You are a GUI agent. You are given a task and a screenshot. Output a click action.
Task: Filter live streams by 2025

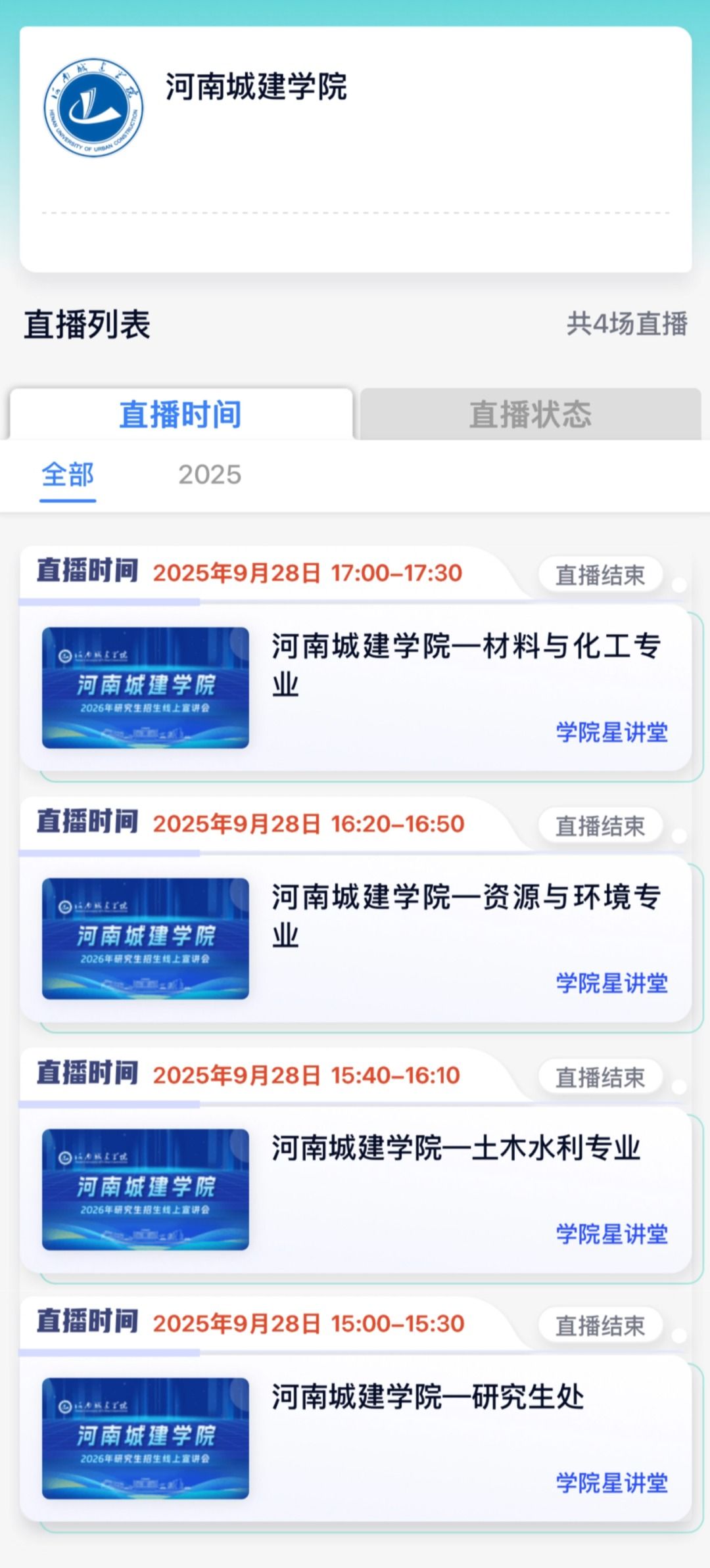[x=210, y=475]
